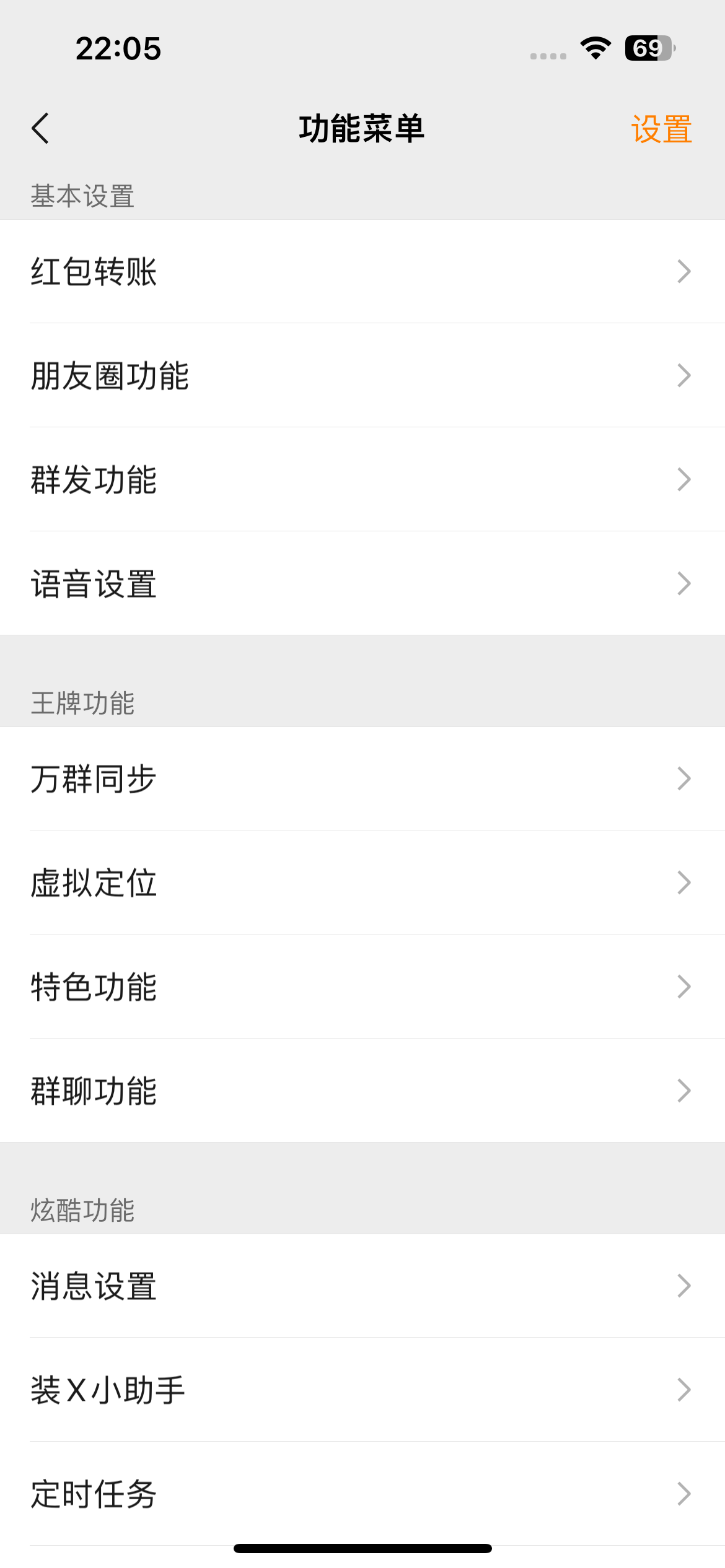Open 万群同步

coord(362,779)
